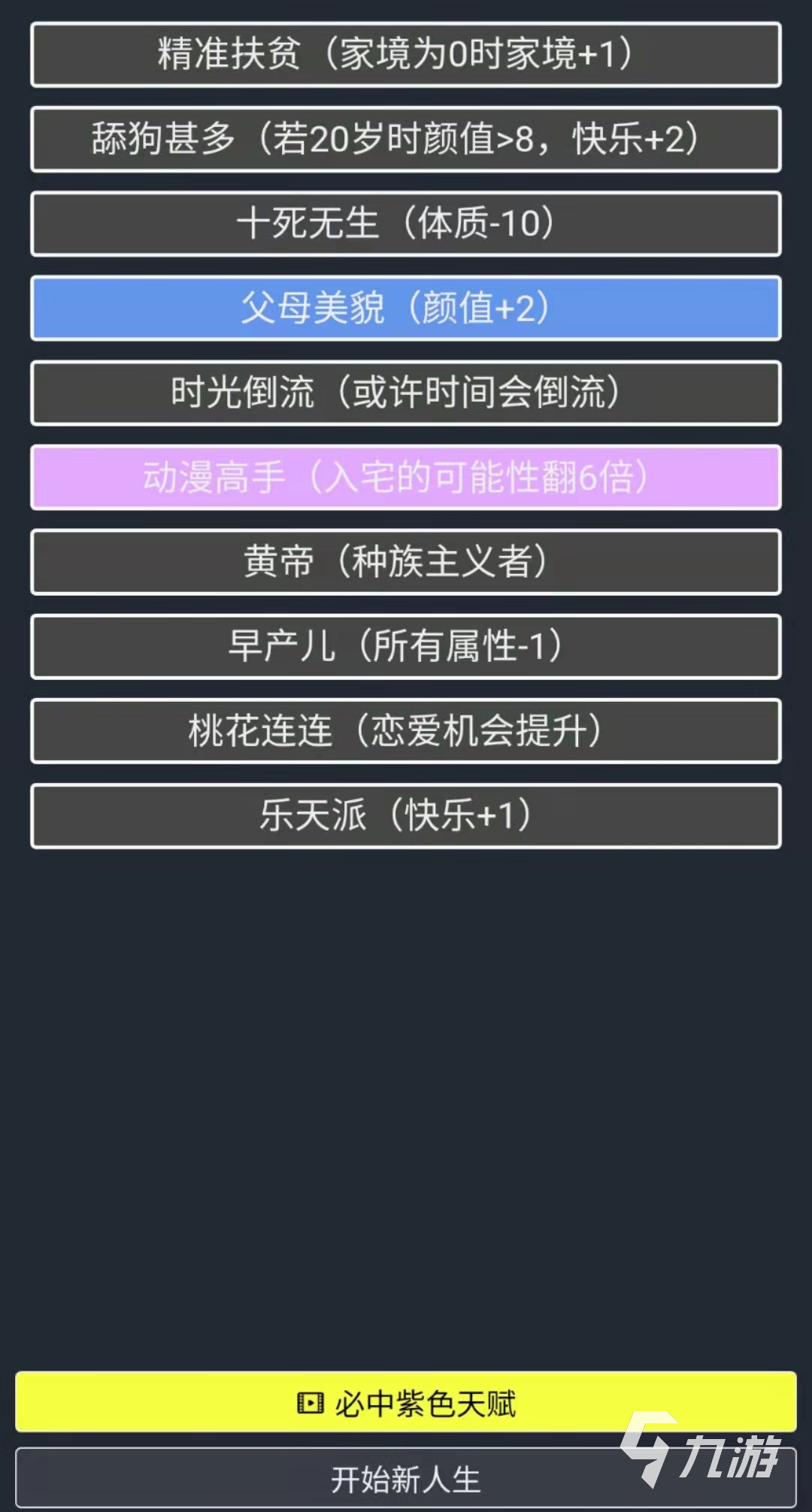
Task: Select the 早产儿 talent
Action: pos(406,647)
